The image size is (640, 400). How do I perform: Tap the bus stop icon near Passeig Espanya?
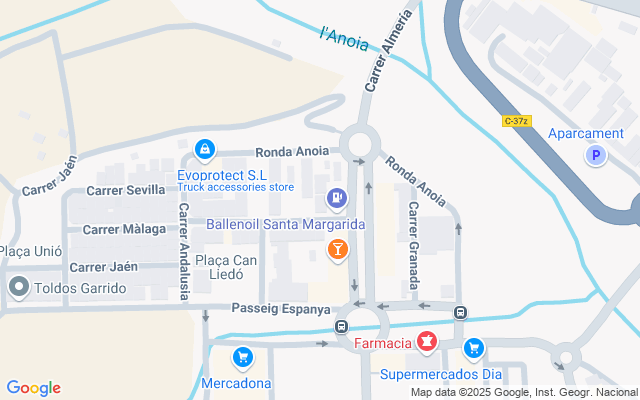[x=341, y=326]
